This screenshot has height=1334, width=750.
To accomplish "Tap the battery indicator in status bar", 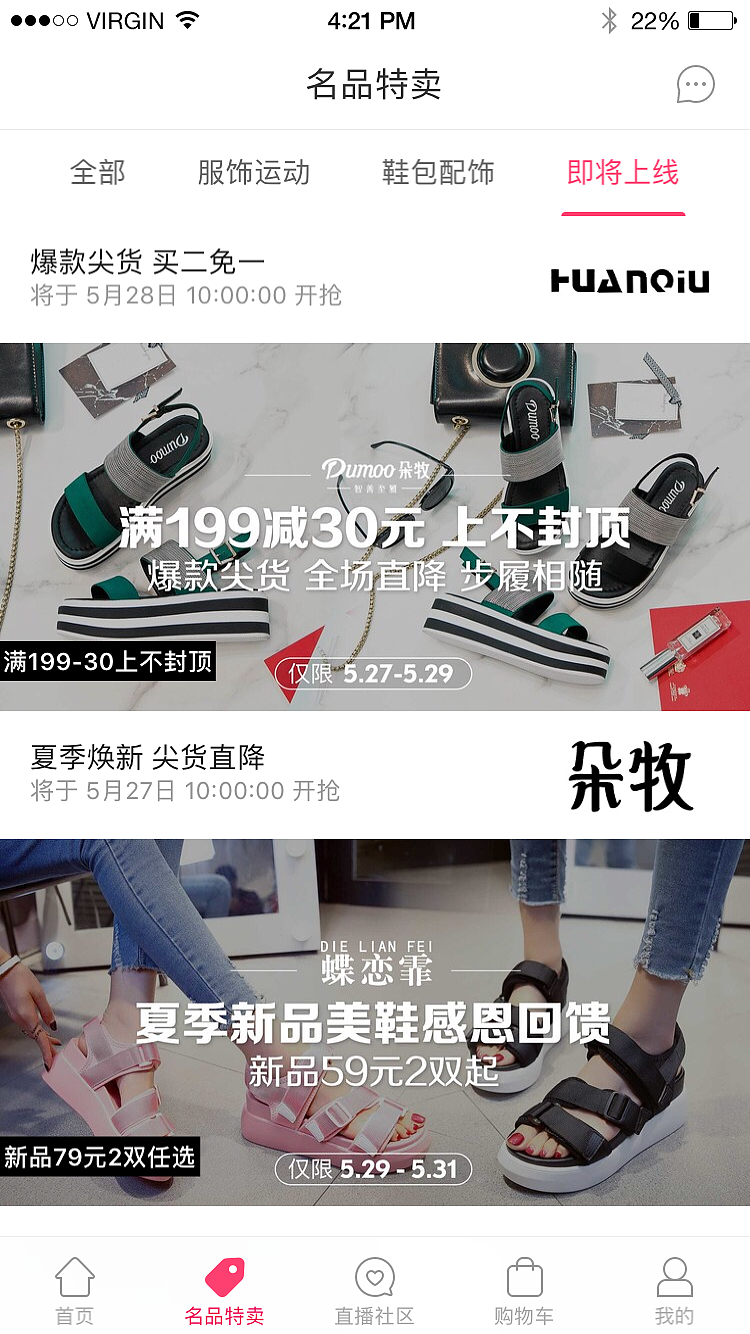I will (712, 19).
